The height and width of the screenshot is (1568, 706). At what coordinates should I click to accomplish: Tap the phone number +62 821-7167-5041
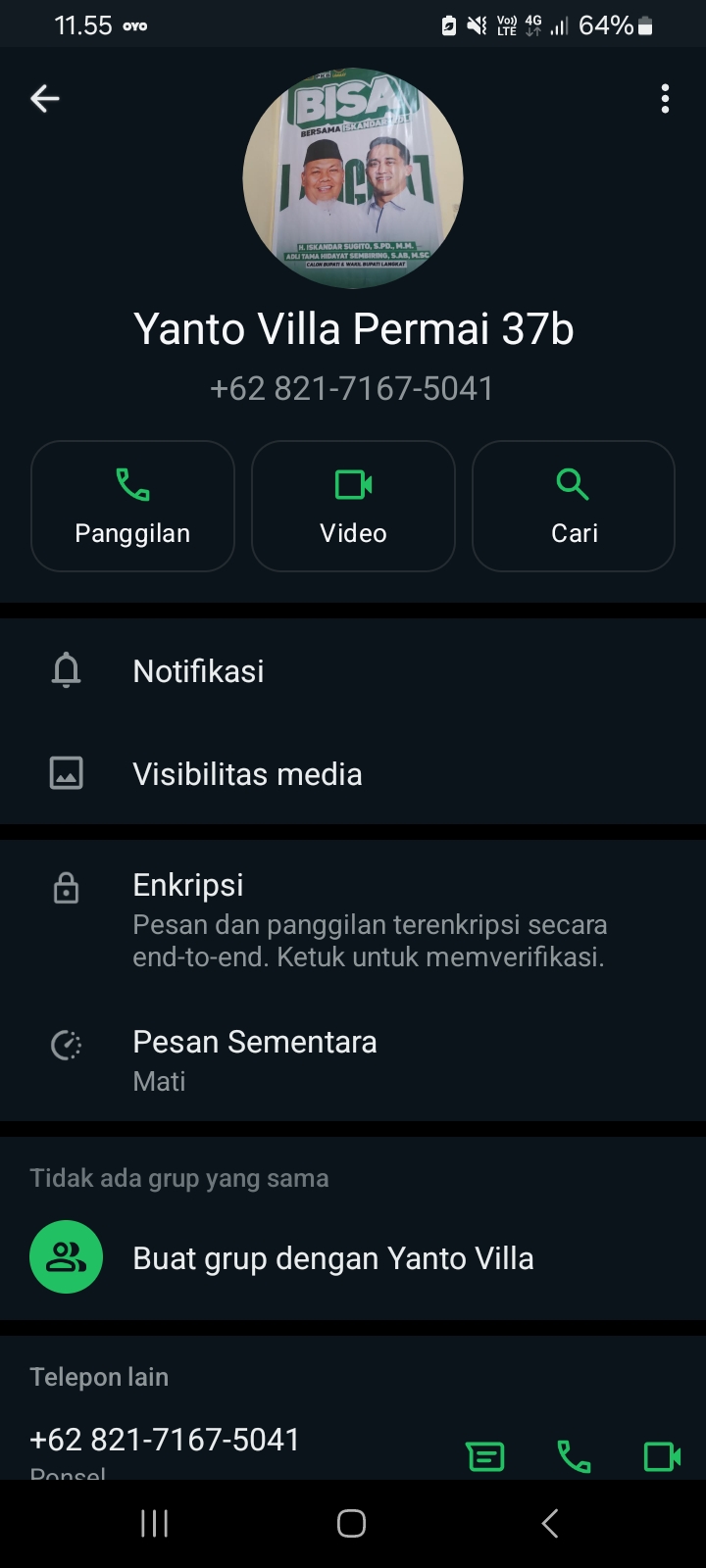164,1439
